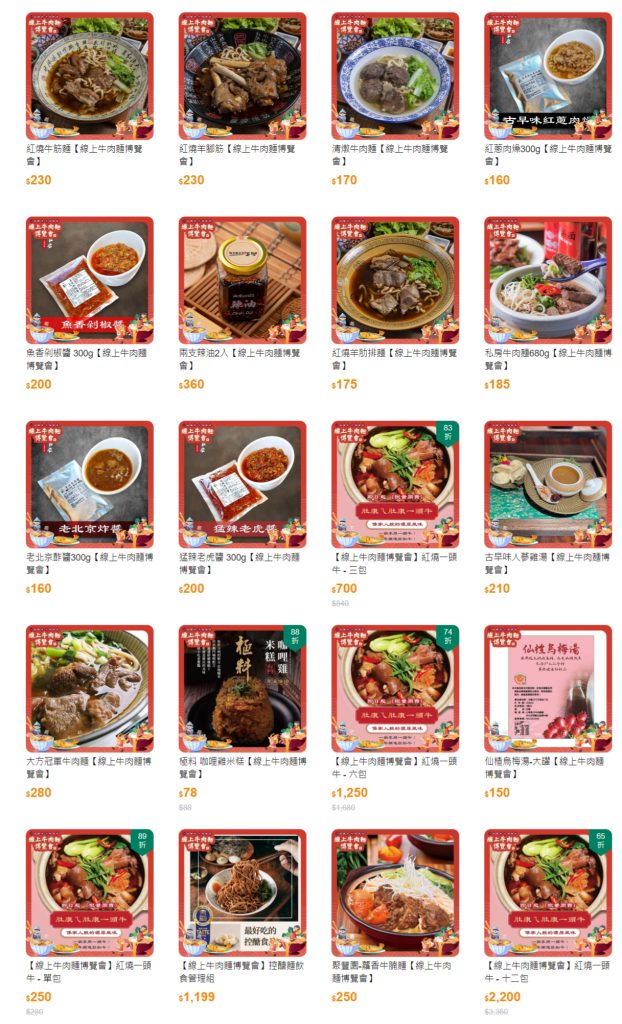
Task: Open 魚香剁椒醬 300g product card
Action: 89,279
